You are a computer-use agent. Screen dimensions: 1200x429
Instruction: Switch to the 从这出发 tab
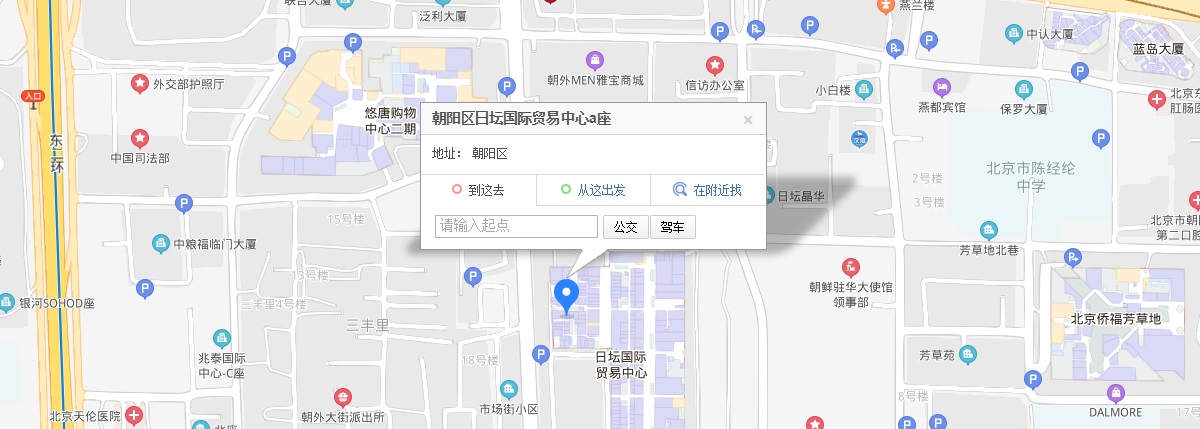point(593,189)
